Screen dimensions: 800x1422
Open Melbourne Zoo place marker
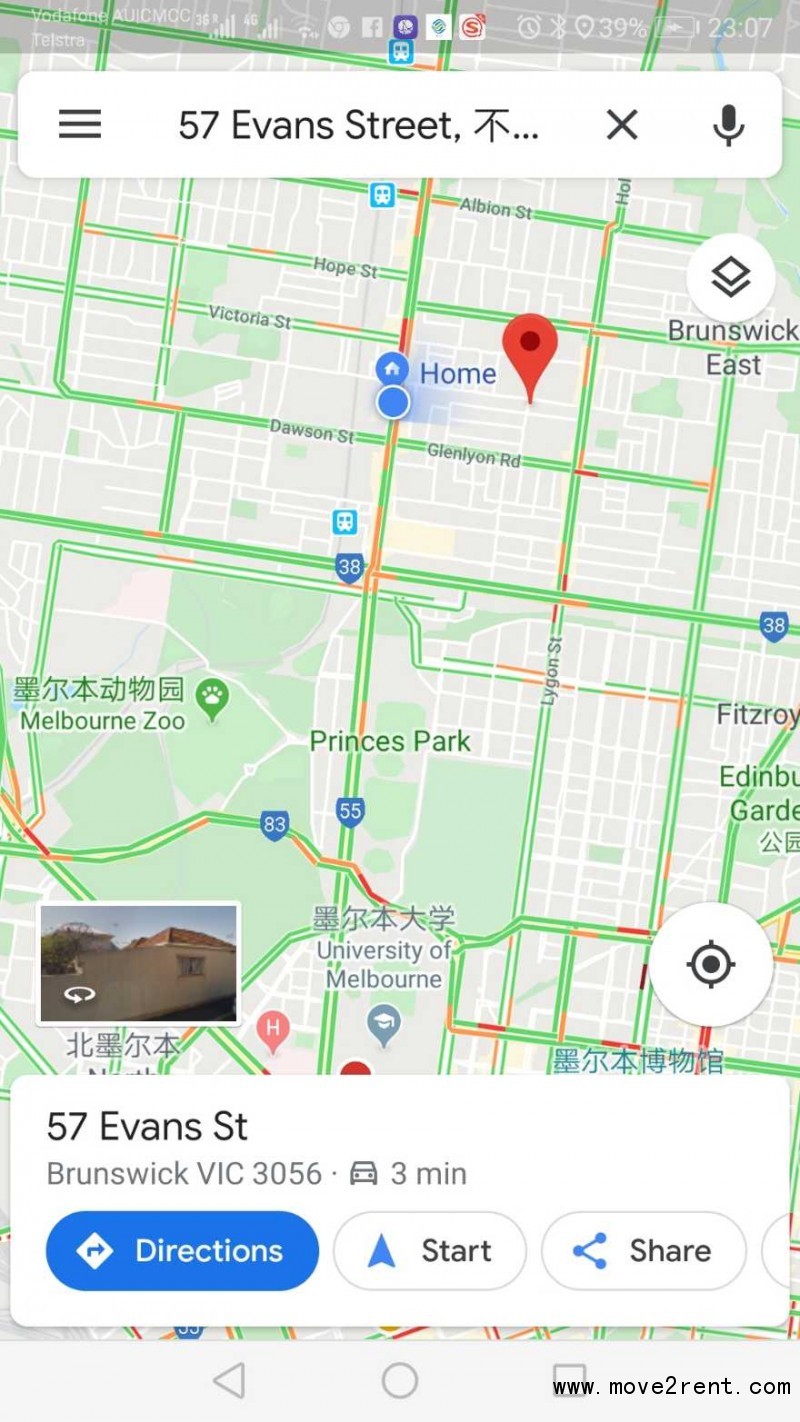coord(212,700)
